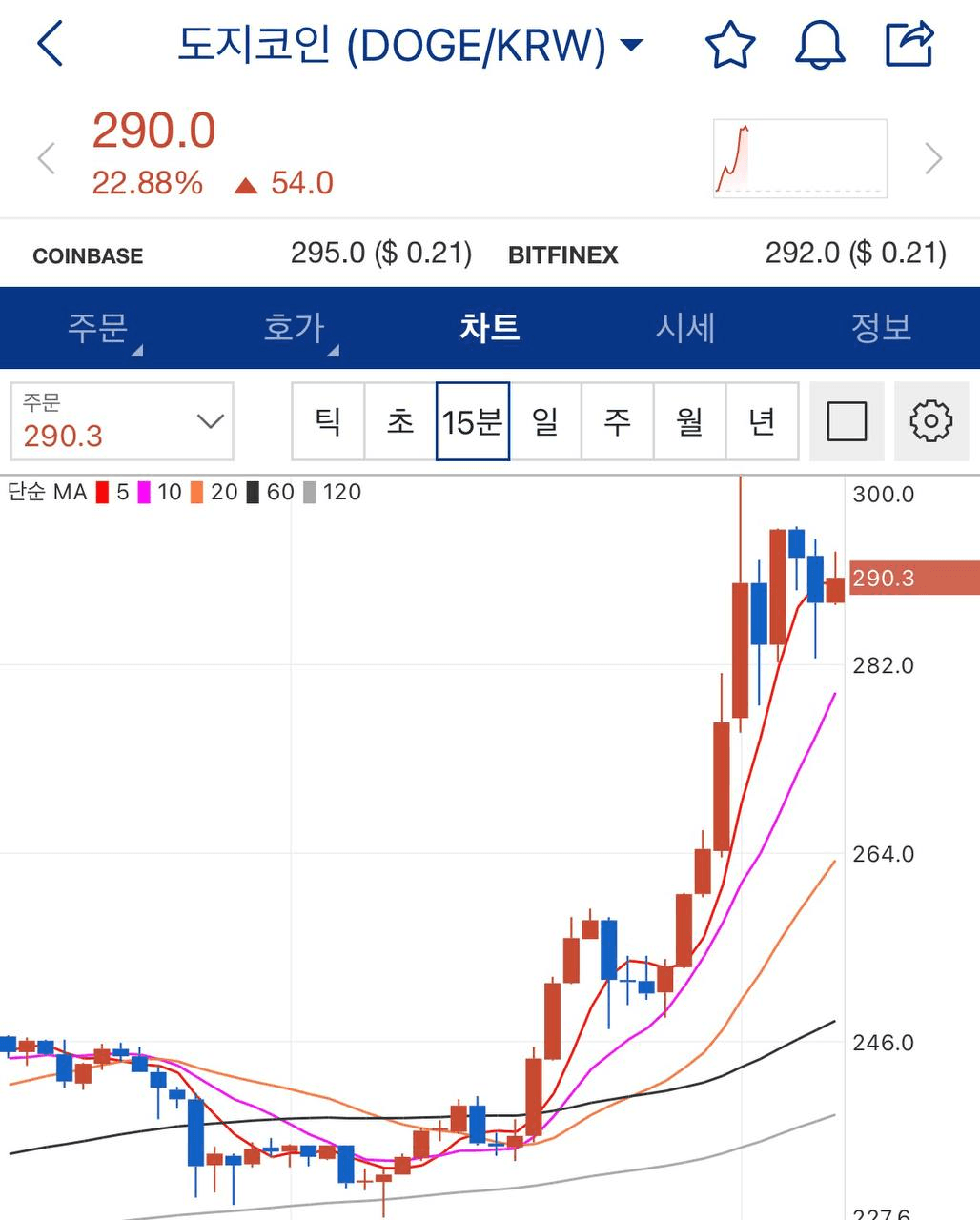This screenshot has height=1220, width=980.
Task: Switch to the 주문 tab
Action: (98, 328)
